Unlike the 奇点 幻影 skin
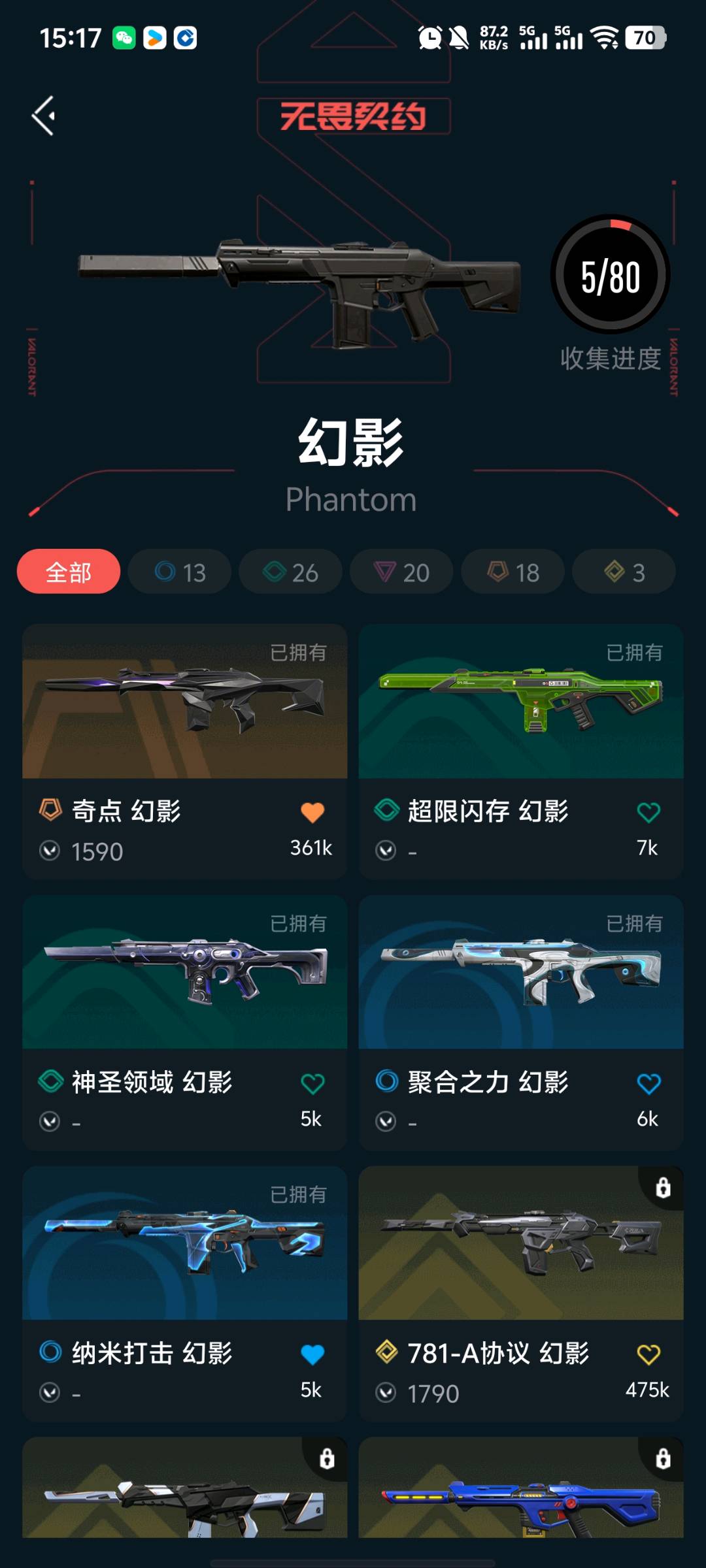This screenshot has height=1568, width=706. pos(312,813)
